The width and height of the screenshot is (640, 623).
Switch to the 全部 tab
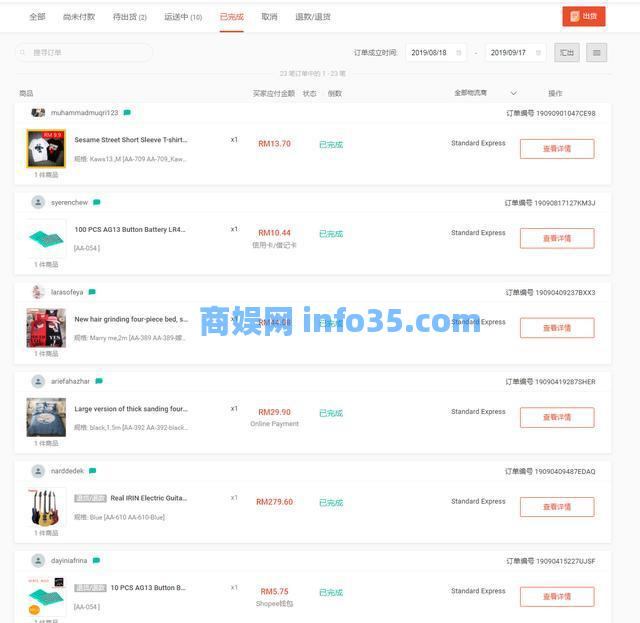click(x=37, y=17)
